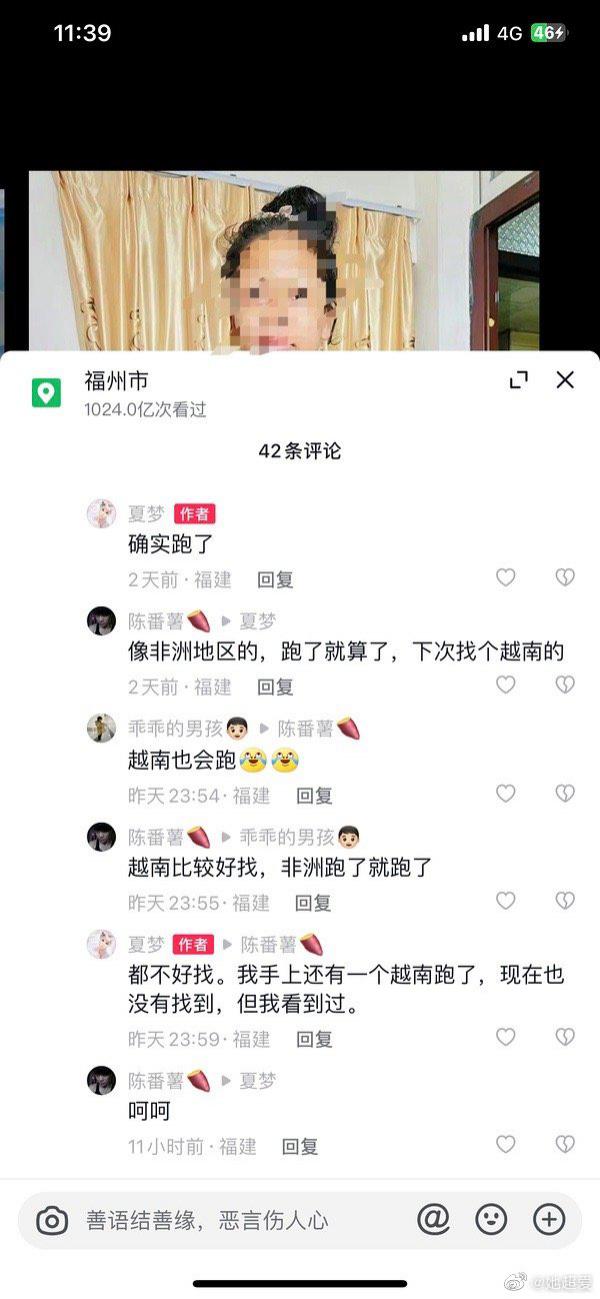Open the emoji picker
Image resolution: width=600 pixels, height=1299 pixels.
tap(491, 1219)
